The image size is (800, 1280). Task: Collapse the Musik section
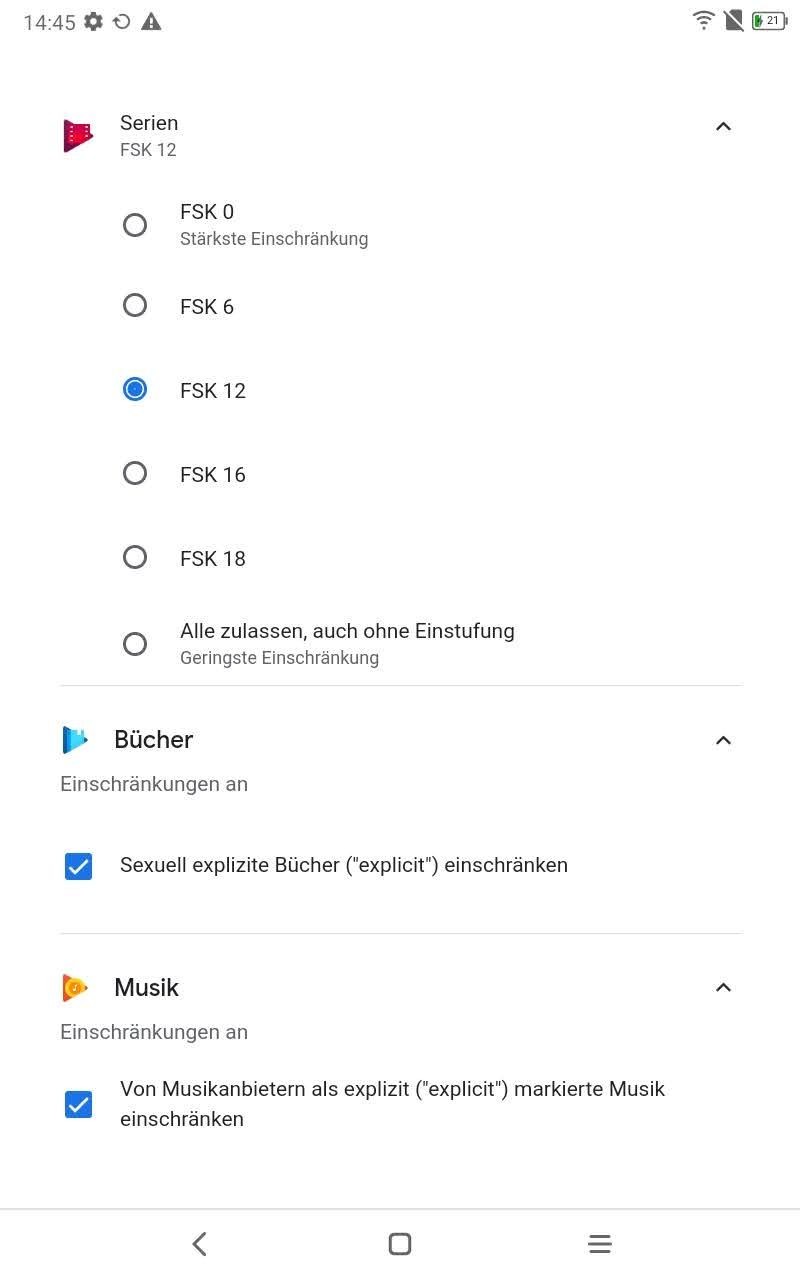[x=723, y=987]
